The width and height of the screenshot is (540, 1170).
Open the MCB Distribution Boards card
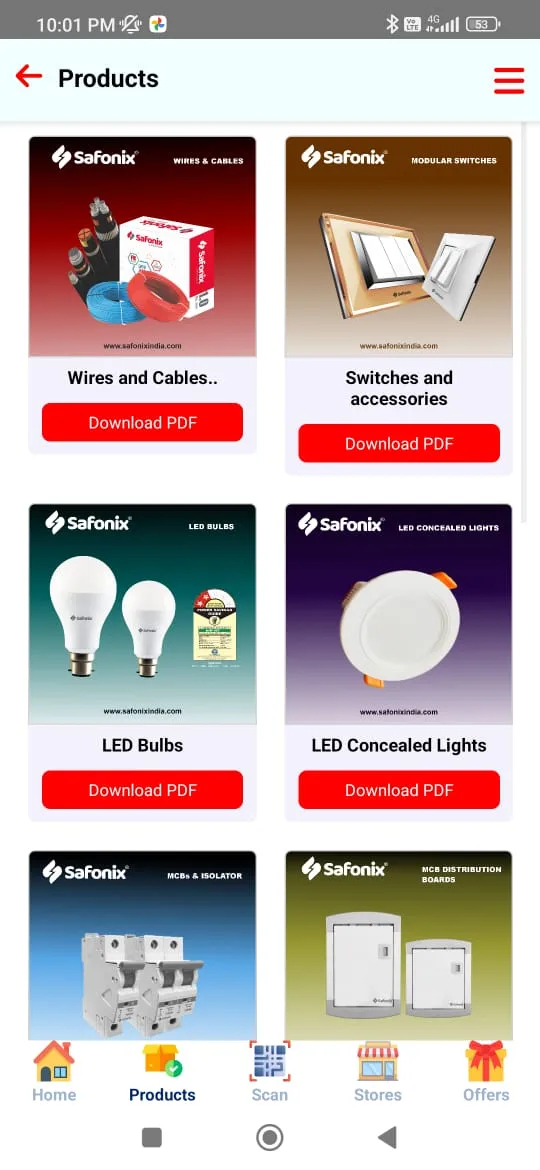click(399, 945)
